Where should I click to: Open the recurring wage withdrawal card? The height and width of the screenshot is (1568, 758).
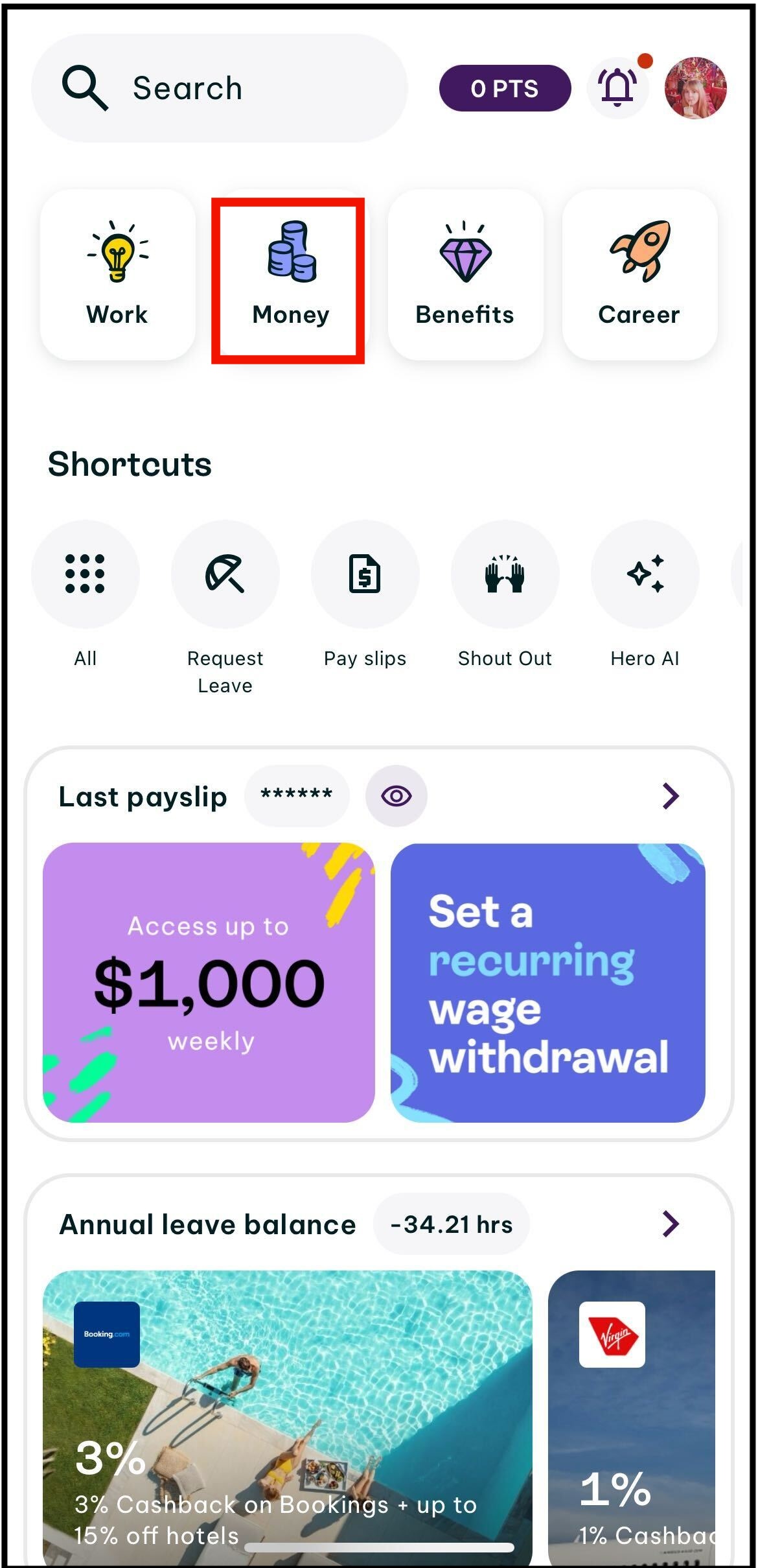[x=547, y=982]
